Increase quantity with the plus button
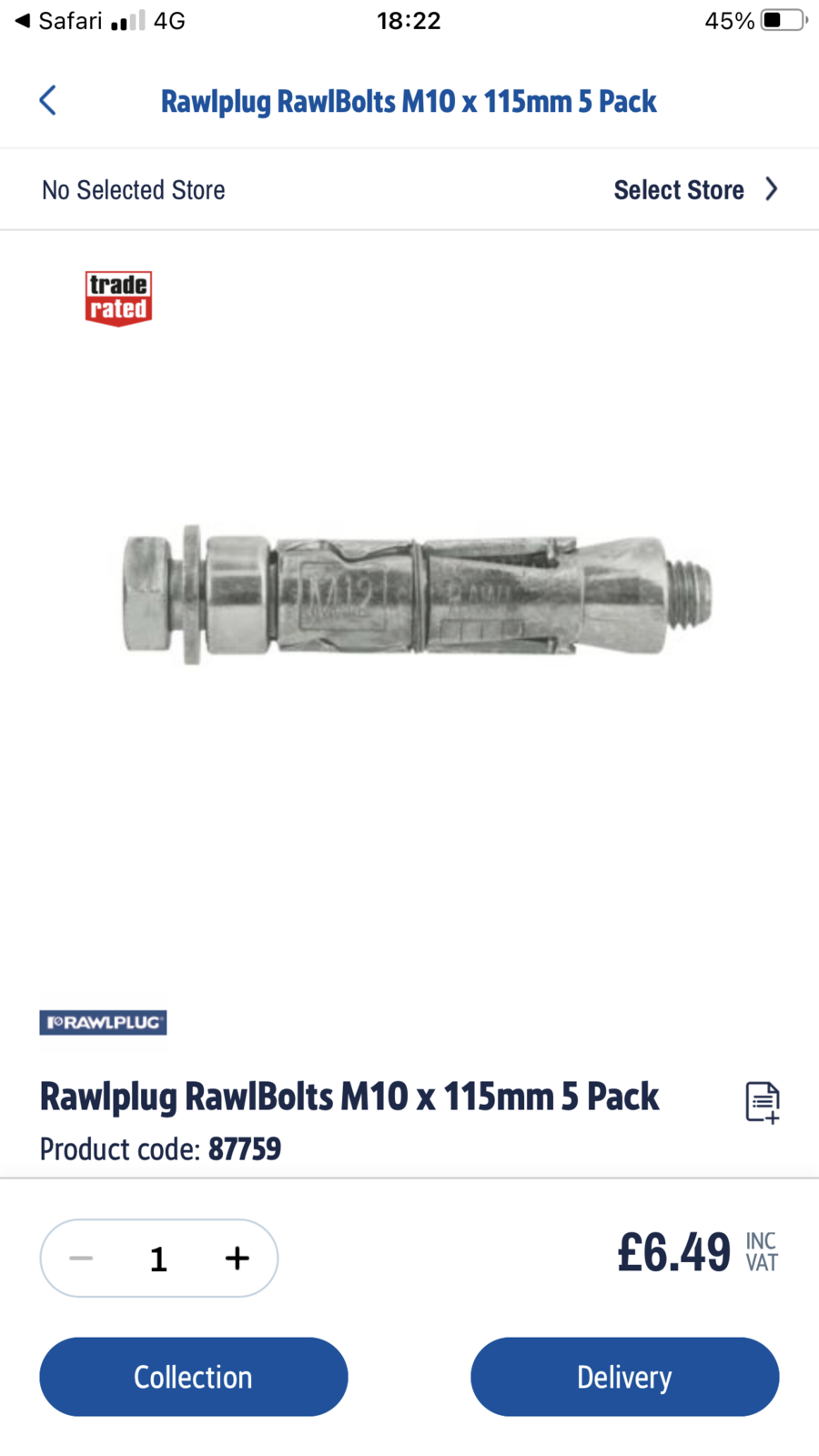 [237, 1259]
